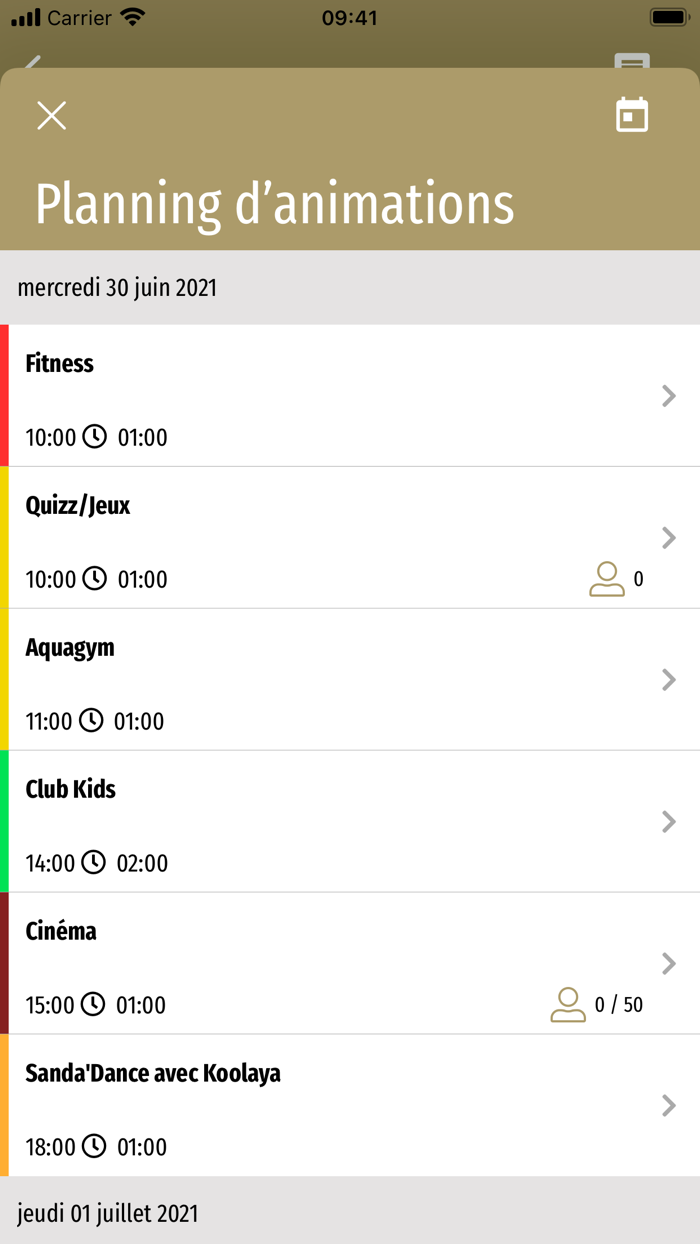
Task: Open the Fitness activity details
Action: pos(350,396)
